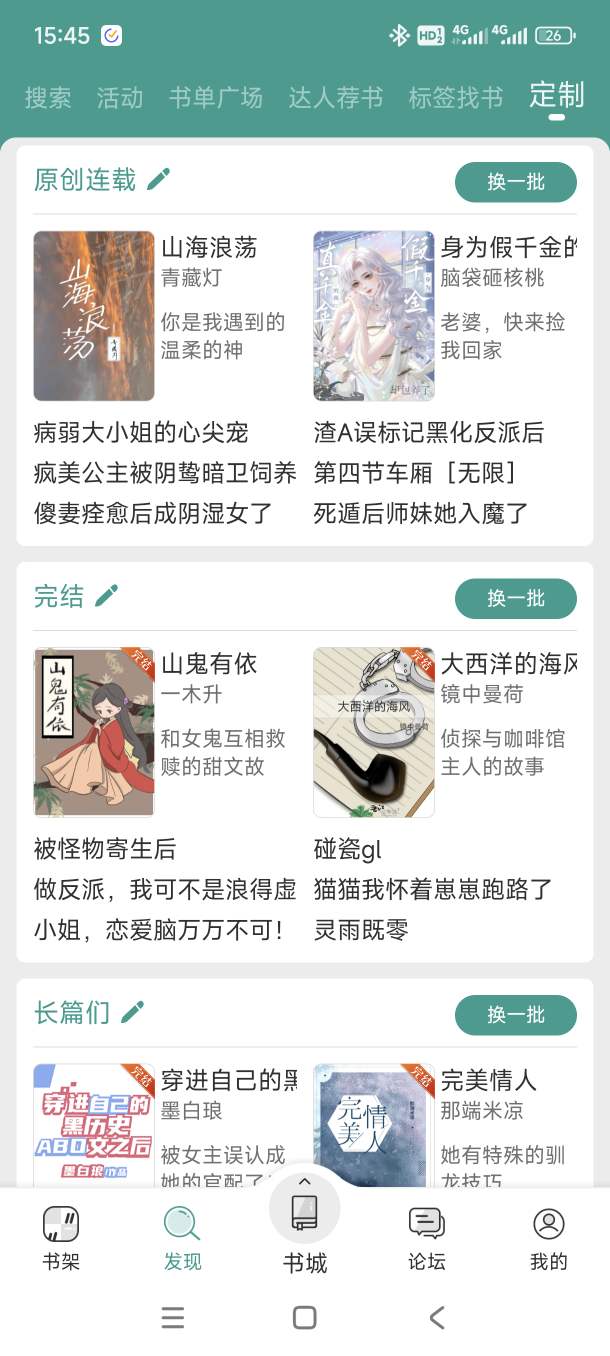Open the 我的 profile tab
Viewport: 610px width, 1356px height.
tap(549, 1237)
